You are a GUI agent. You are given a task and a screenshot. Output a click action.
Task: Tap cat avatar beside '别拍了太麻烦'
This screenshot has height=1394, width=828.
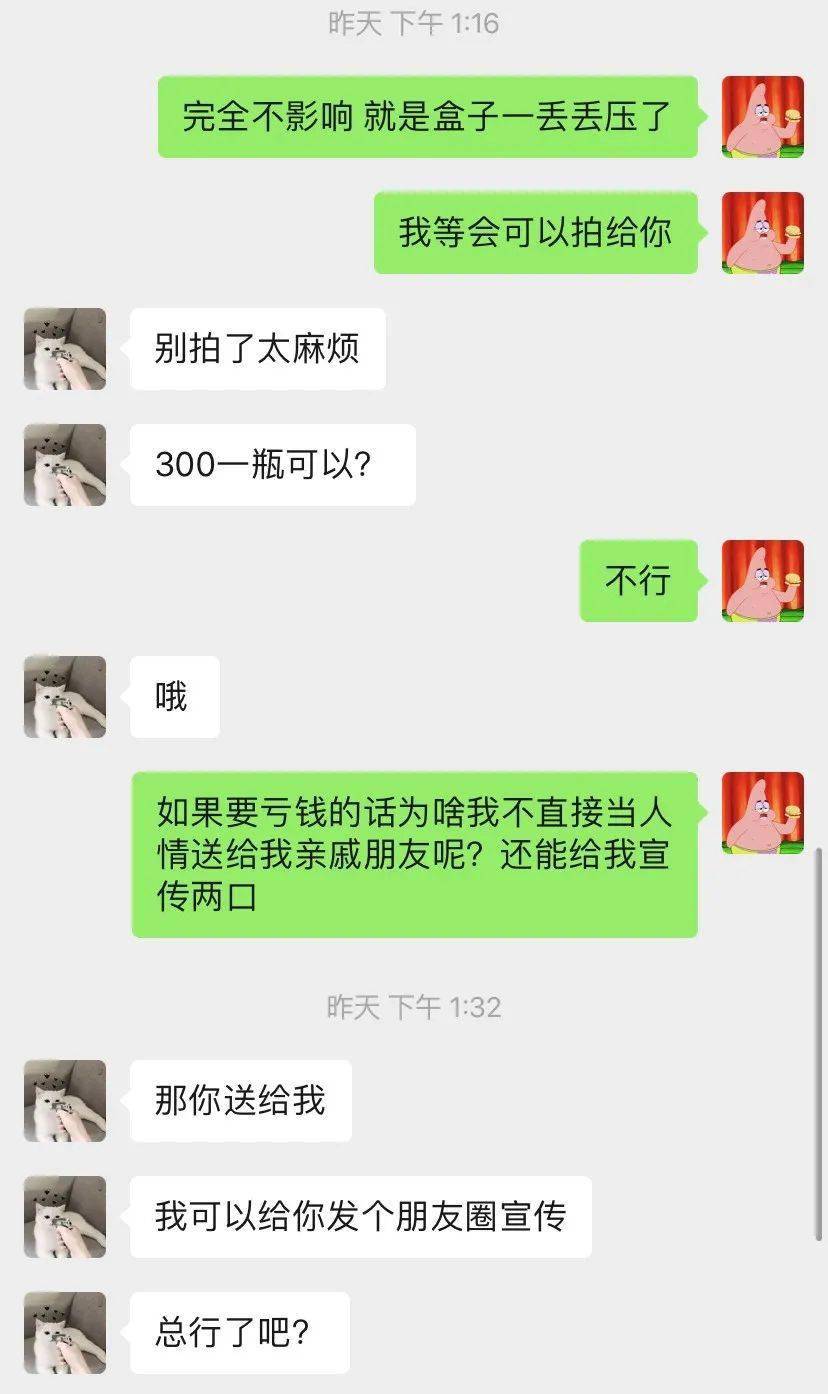[65, 349]
